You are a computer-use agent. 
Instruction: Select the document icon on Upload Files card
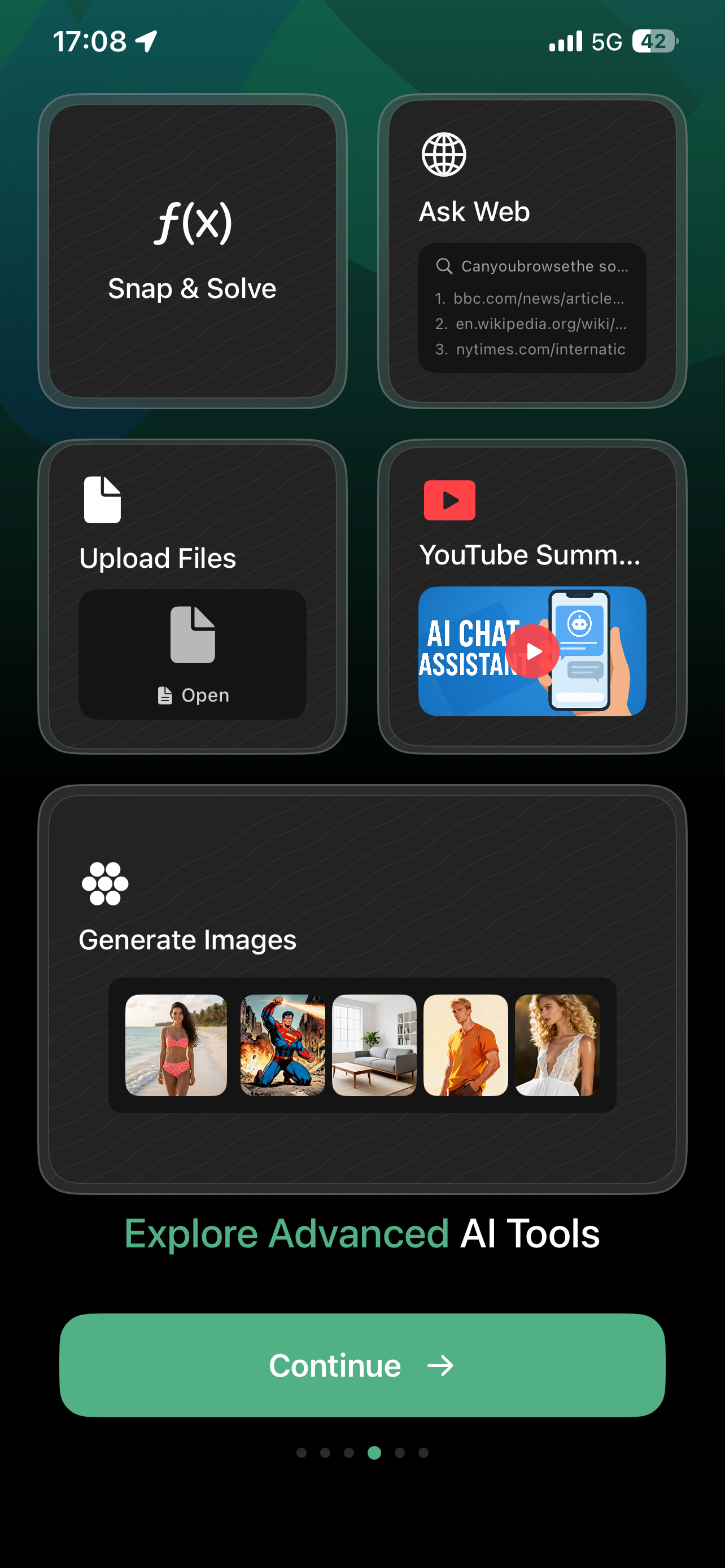pyautogui.click(x=102, y=500)
